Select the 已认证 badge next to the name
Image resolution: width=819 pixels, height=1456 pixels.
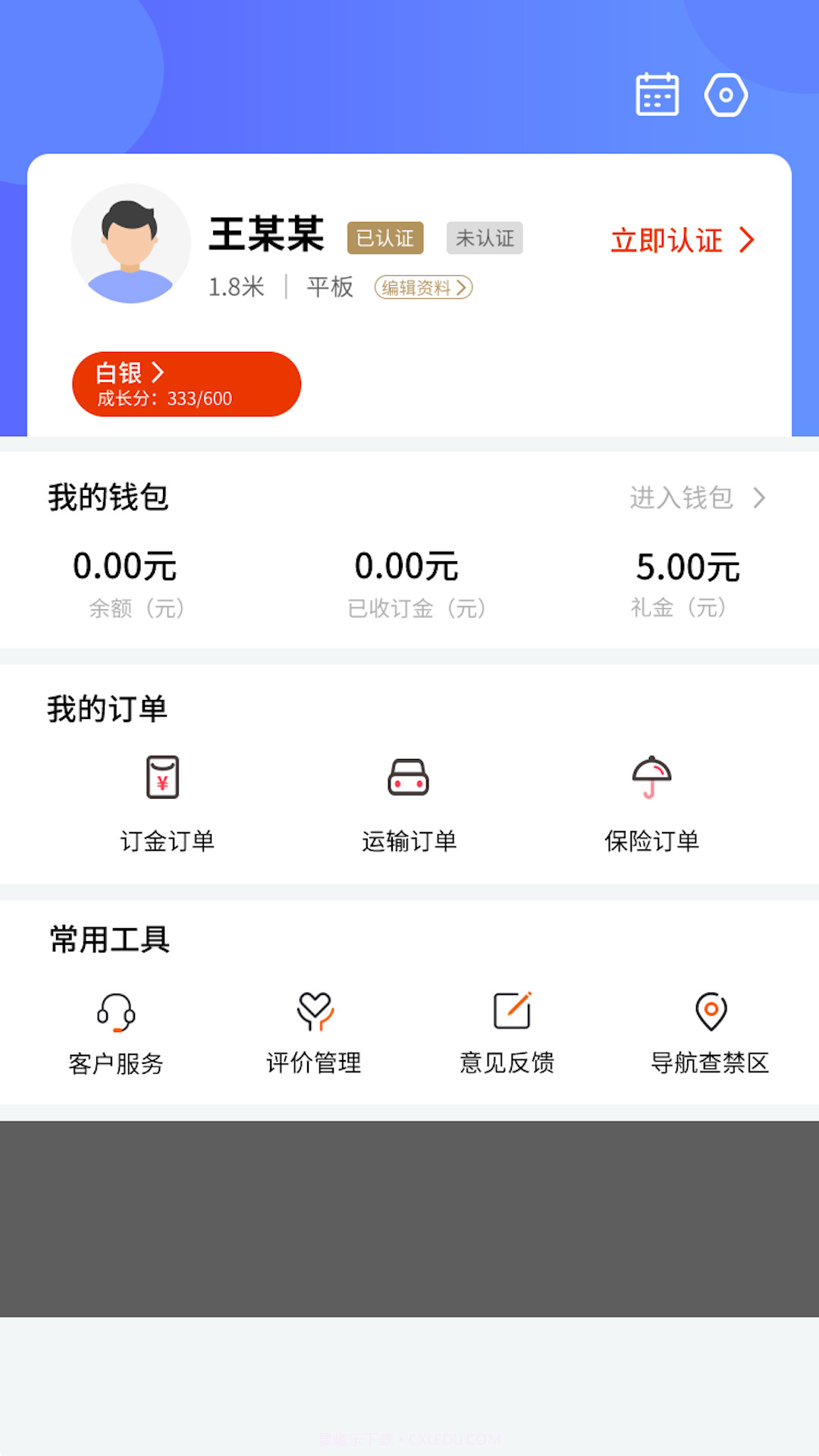[384, 237]
